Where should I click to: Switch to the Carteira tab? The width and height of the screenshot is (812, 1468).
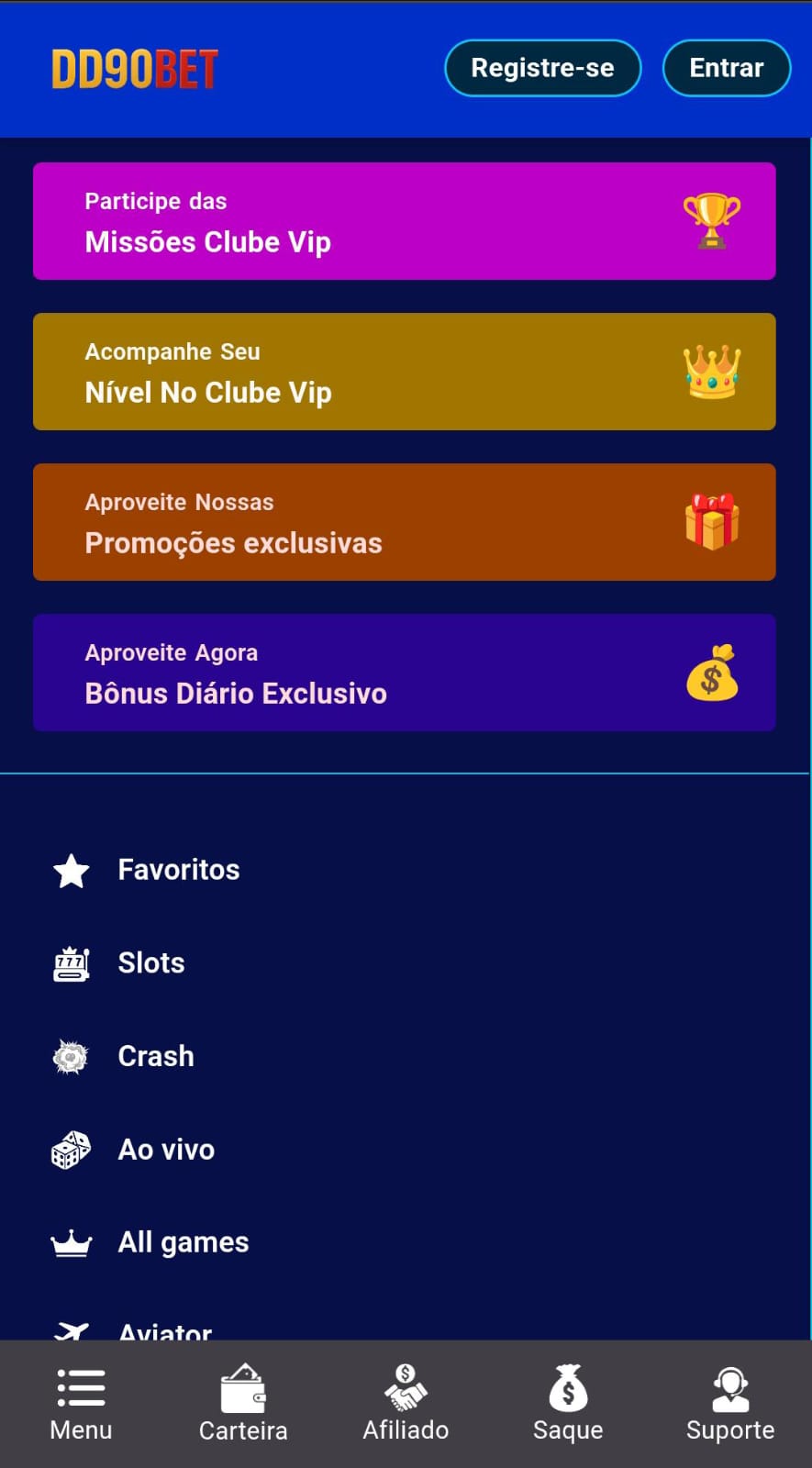[243, 1405]
